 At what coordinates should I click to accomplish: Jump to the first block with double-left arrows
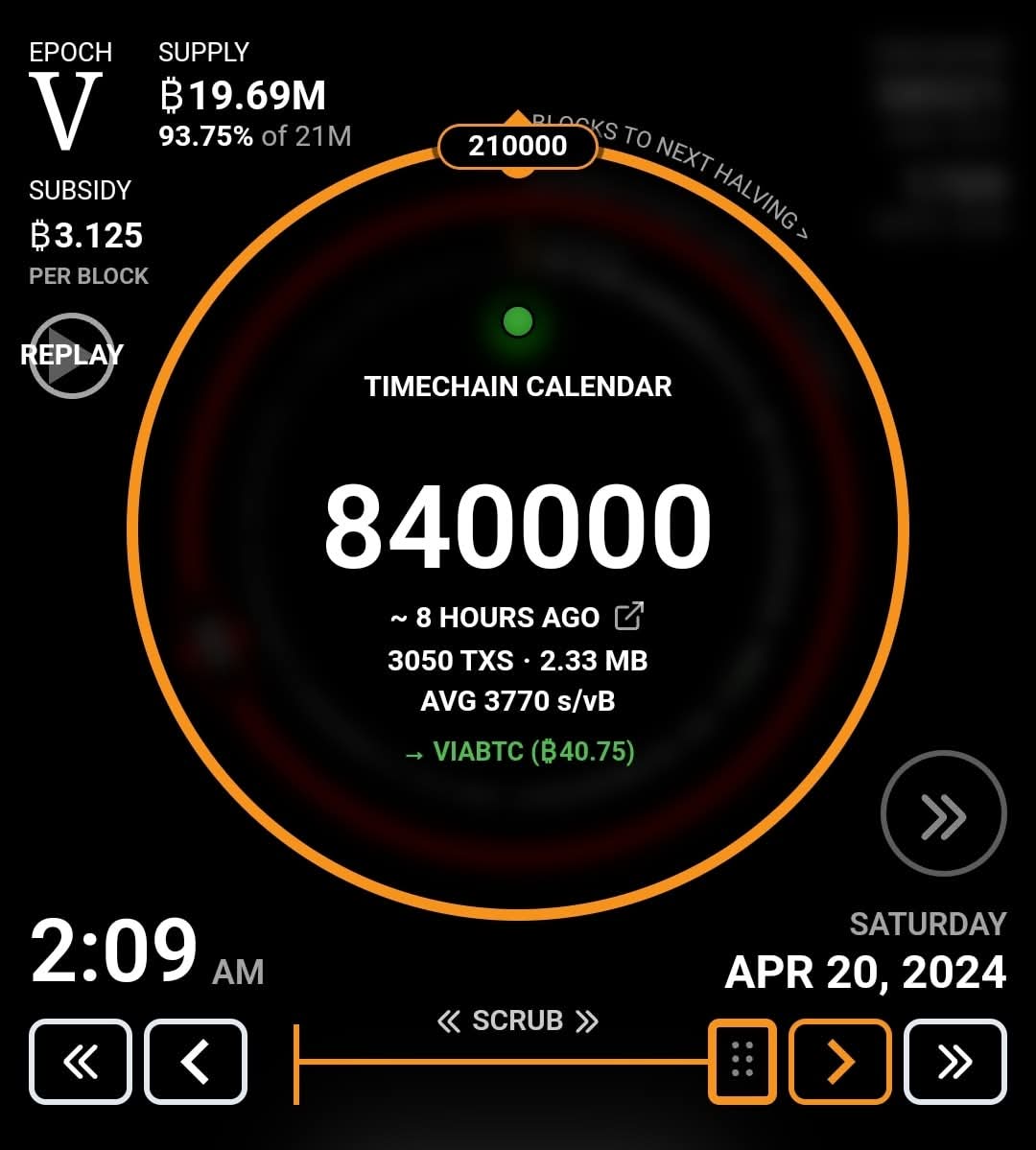click(x=81, y=1061)
